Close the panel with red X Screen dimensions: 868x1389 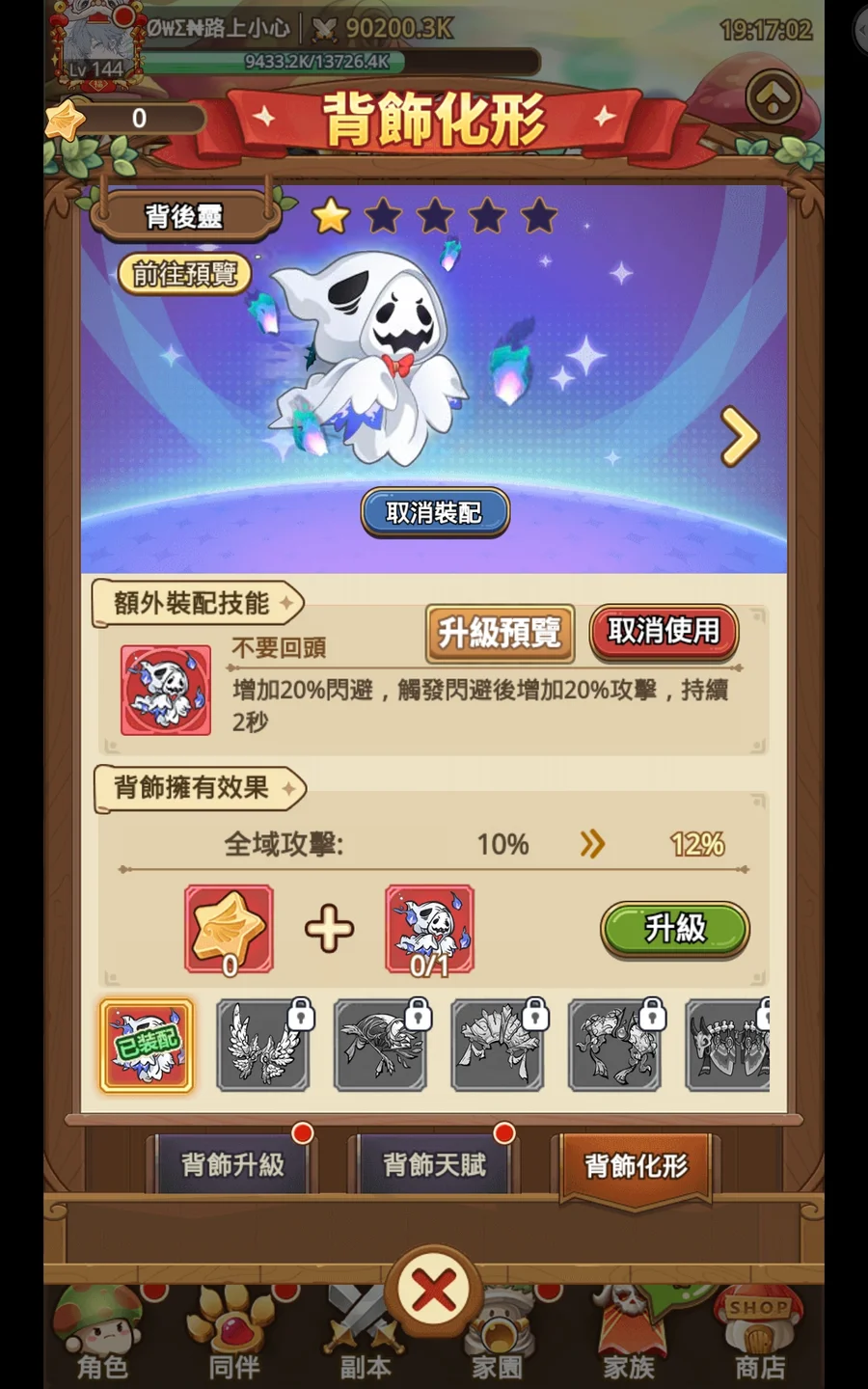click(x=434, y=1291)
